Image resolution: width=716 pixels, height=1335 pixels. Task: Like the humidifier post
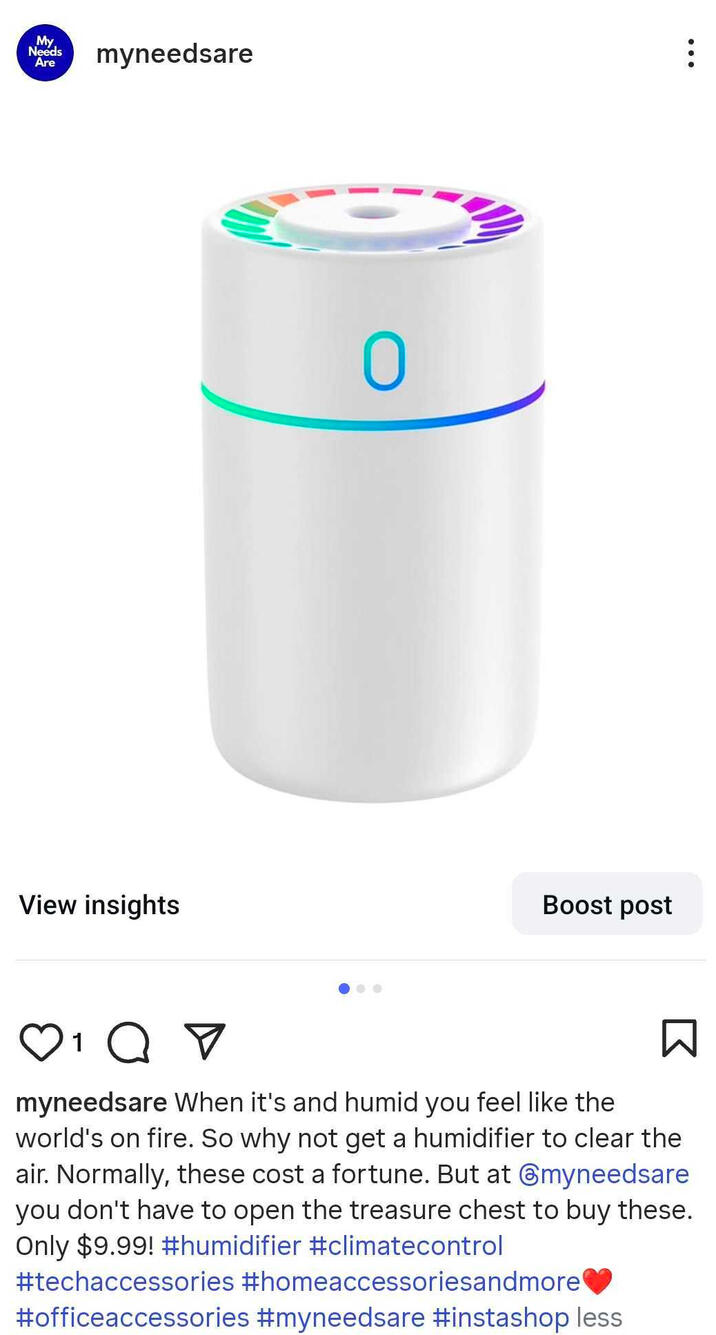[x=41, y=1042]
